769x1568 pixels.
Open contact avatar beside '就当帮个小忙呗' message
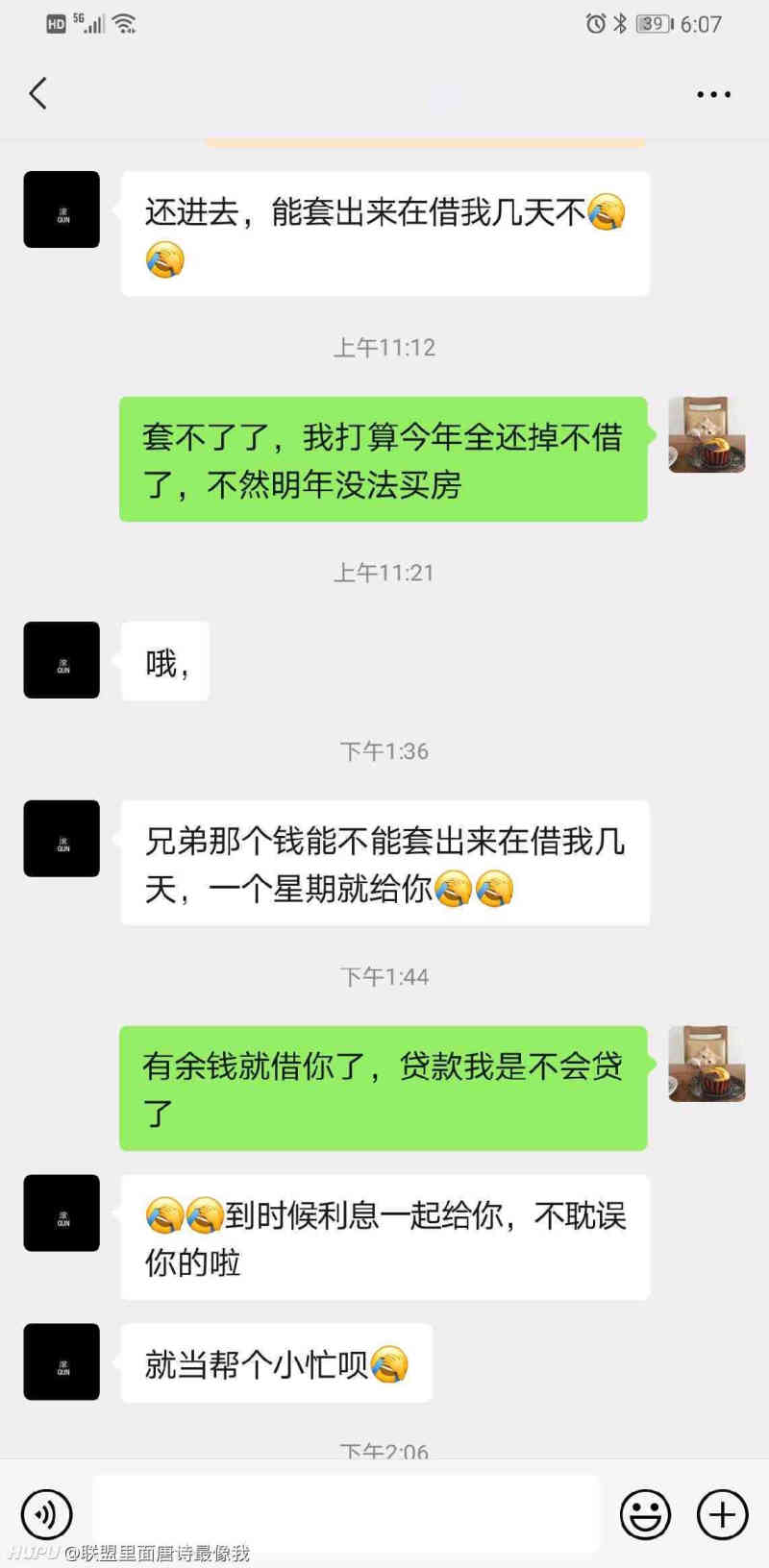tap(62, 1361)
